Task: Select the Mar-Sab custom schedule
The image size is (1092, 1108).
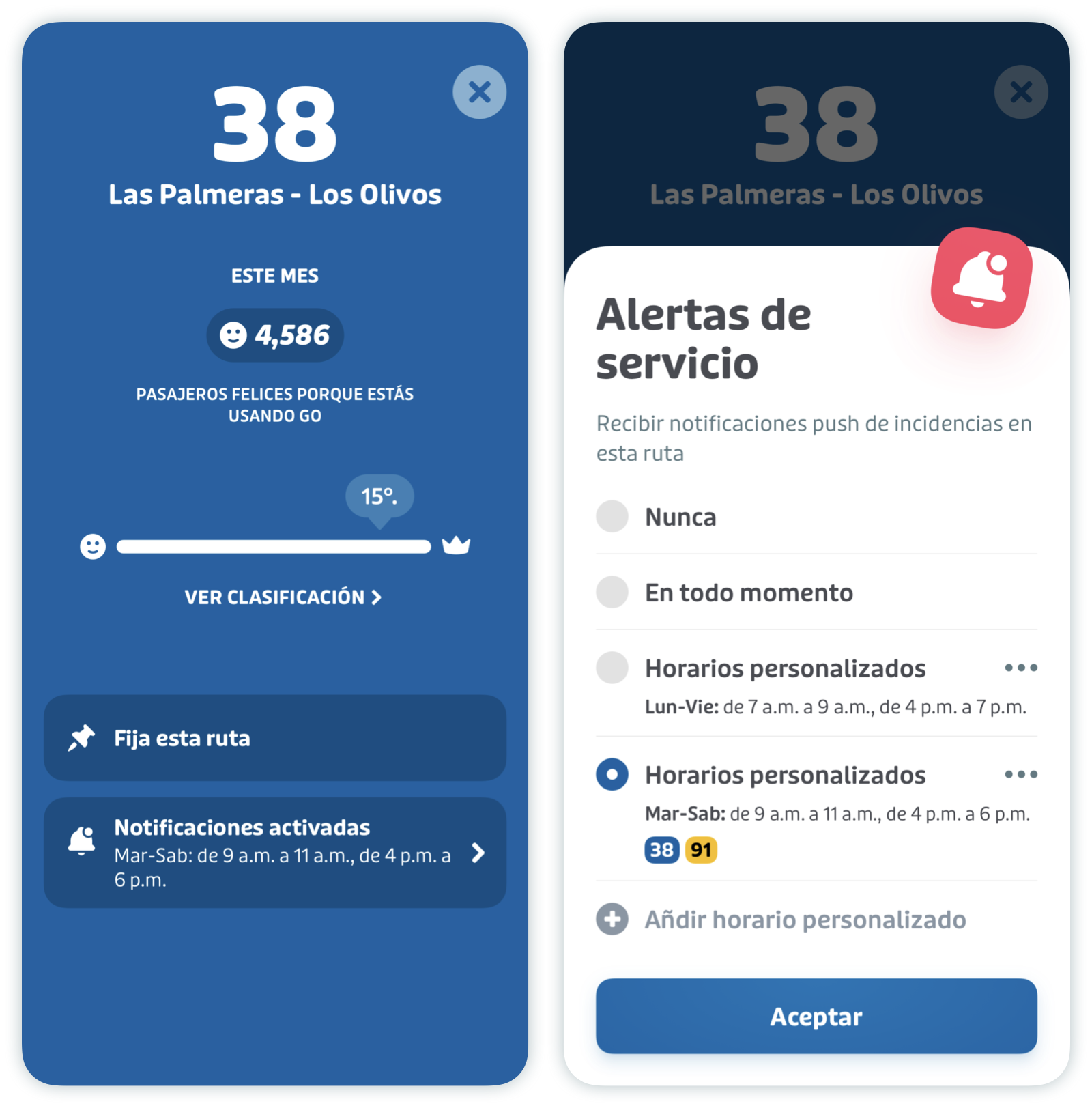Action: (x=612, y=775)
